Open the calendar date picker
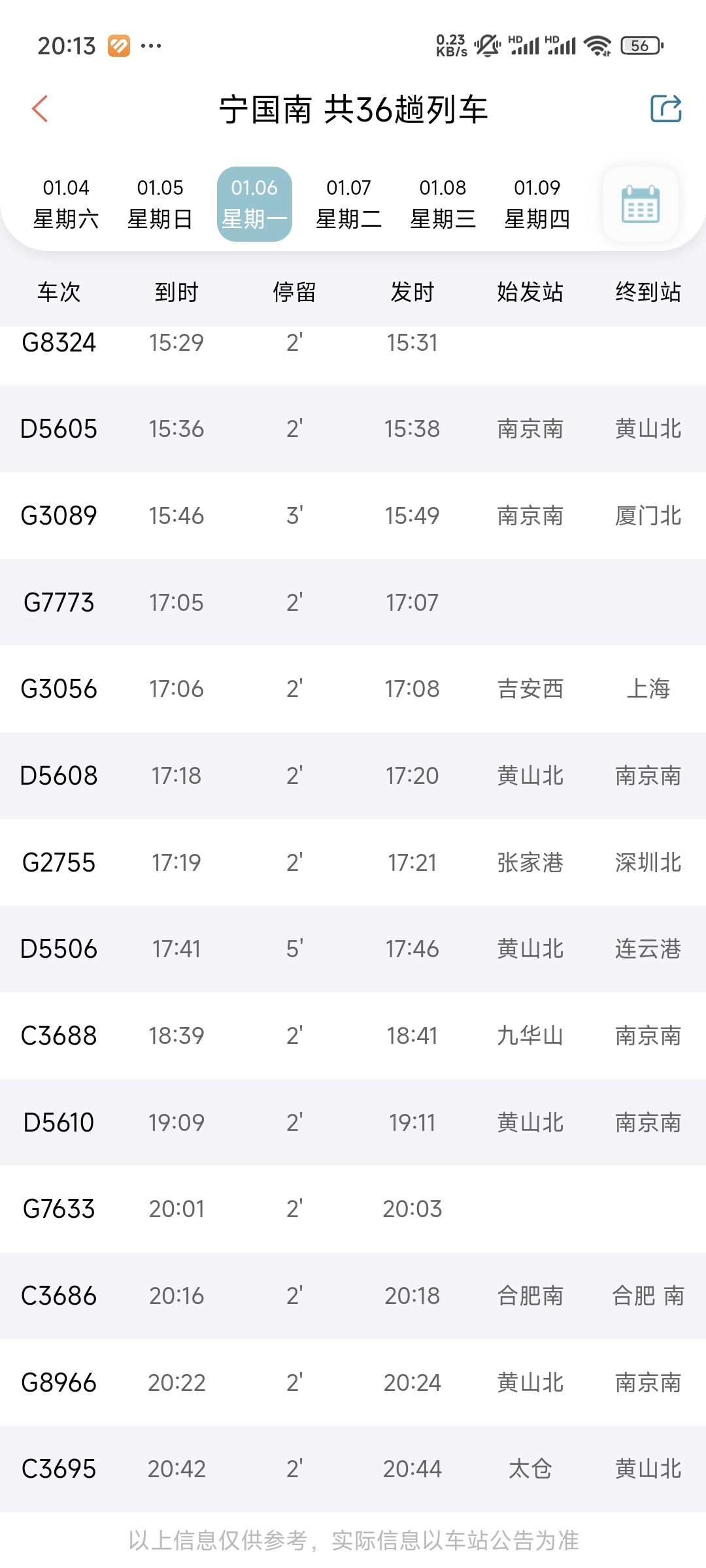 (x=640, y=204)
